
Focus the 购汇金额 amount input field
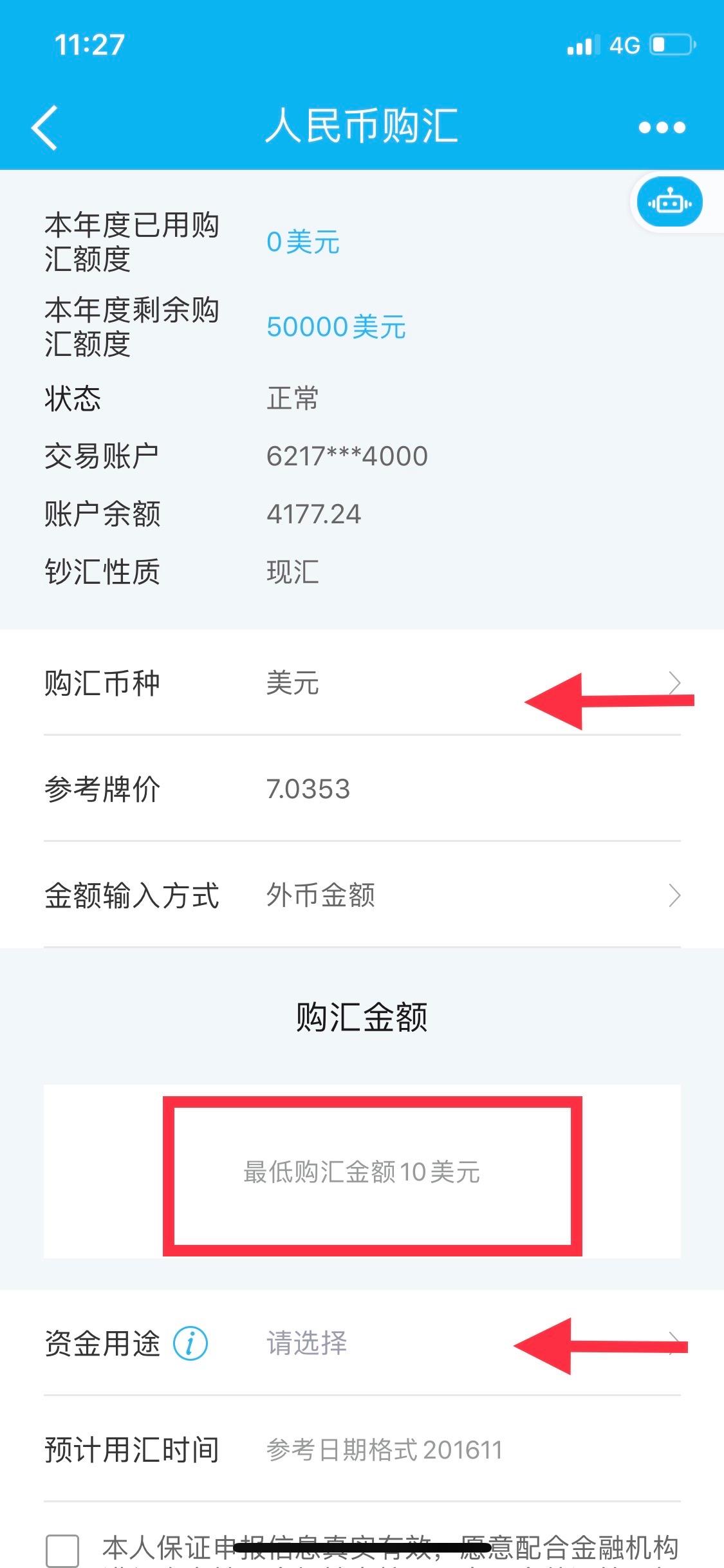[x=362, y=1171]
